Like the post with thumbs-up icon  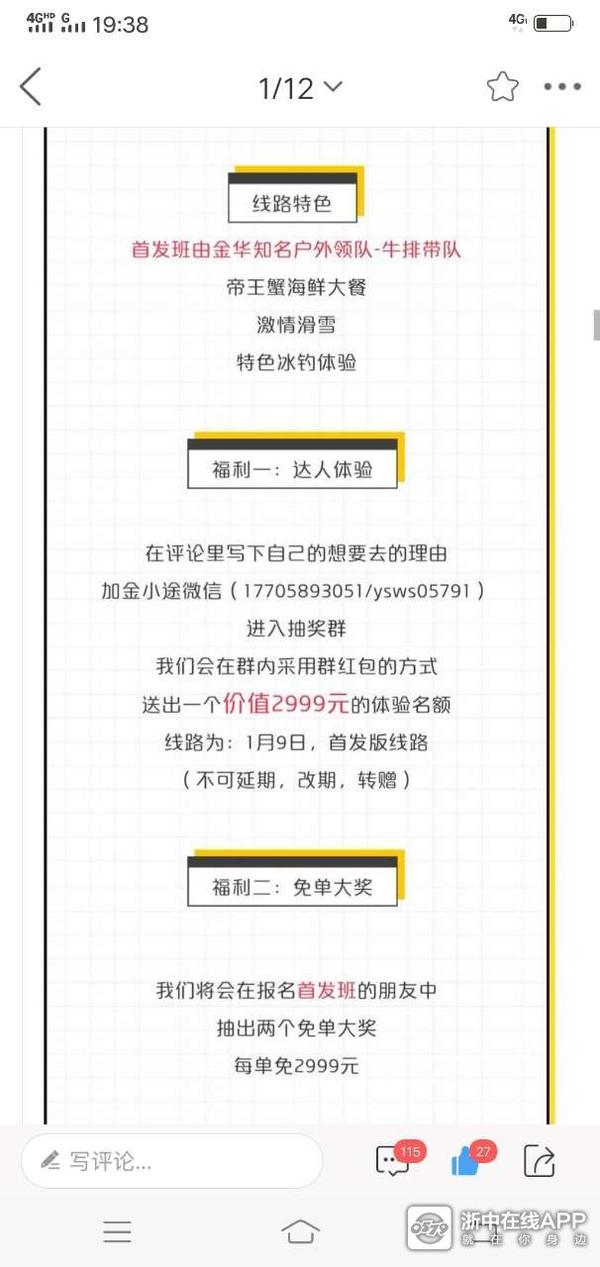467,1161
